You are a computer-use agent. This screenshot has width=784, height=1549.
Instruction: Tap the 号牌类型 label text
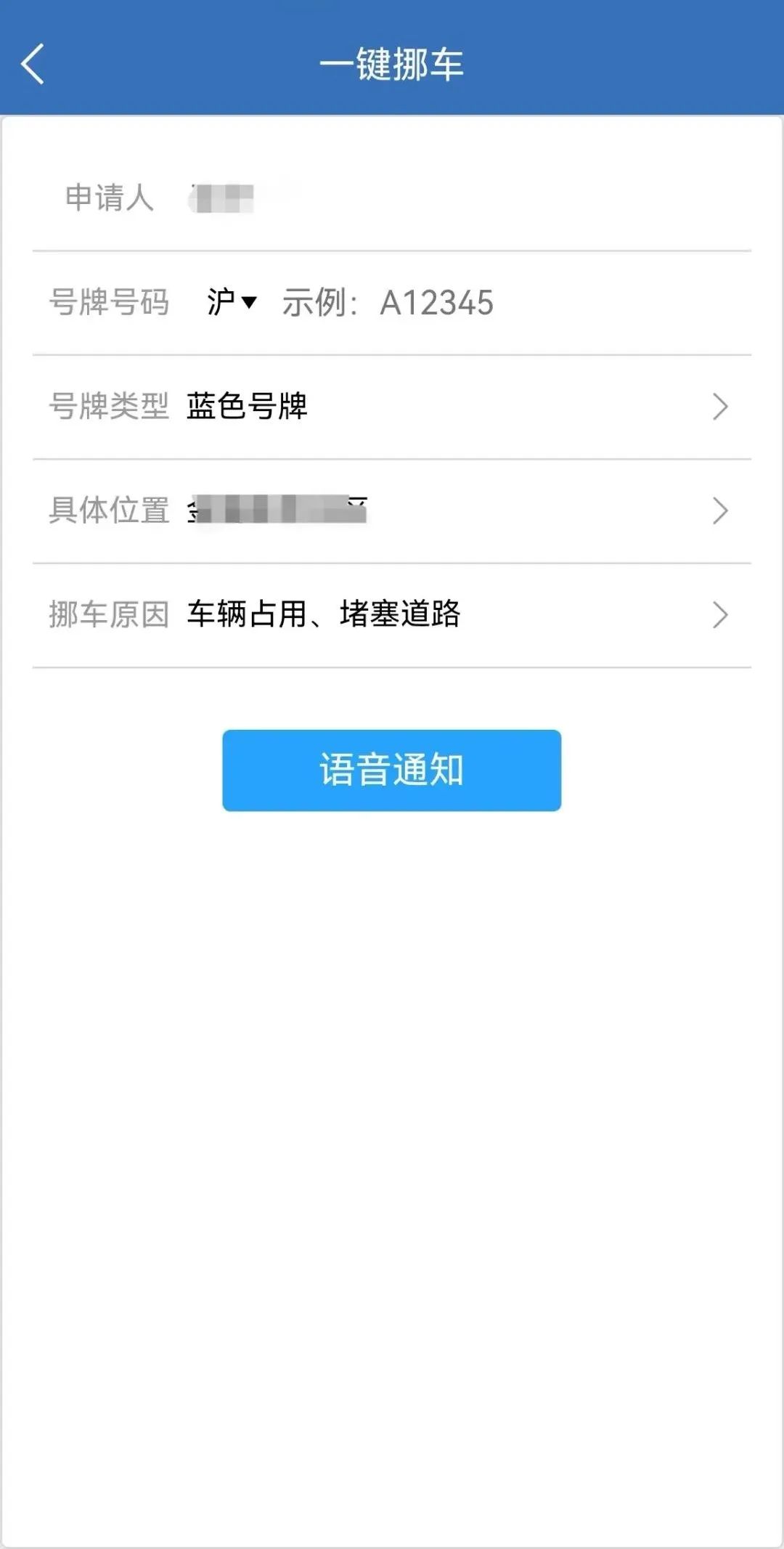[x=110, y=407]
